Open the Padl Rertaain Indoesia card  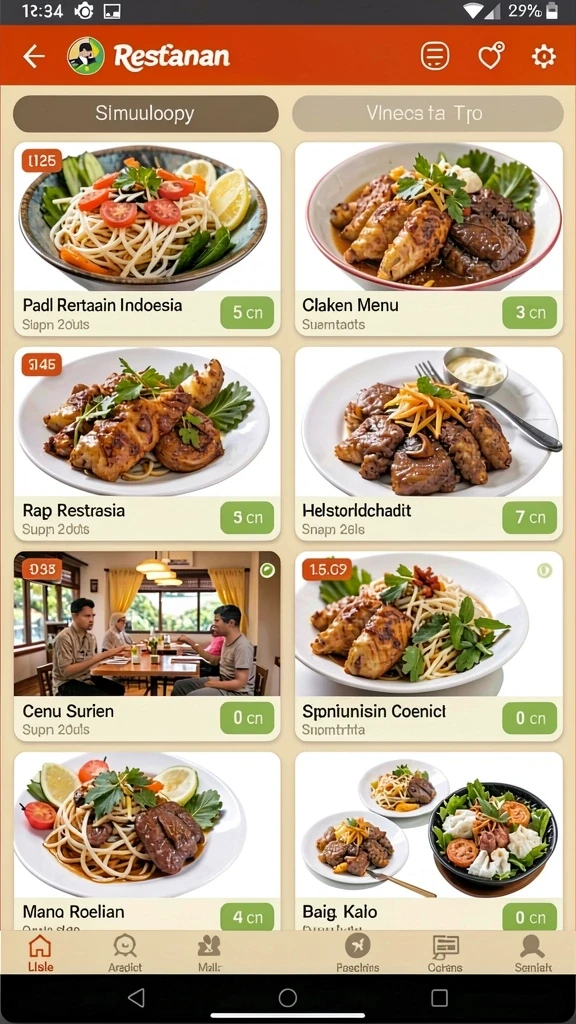147,239
